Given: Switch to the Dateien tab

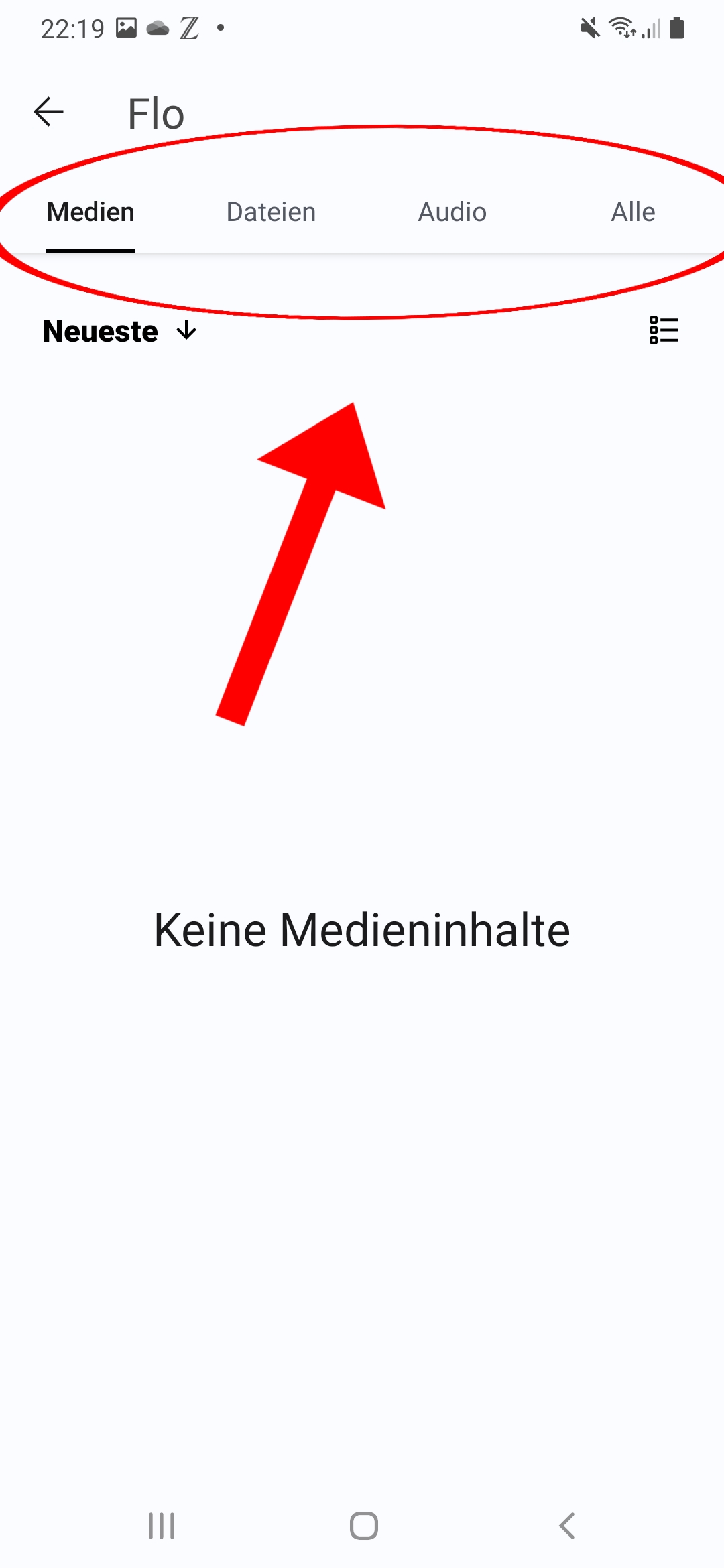Looking at the screenshot, I should (x=271, y=212).
